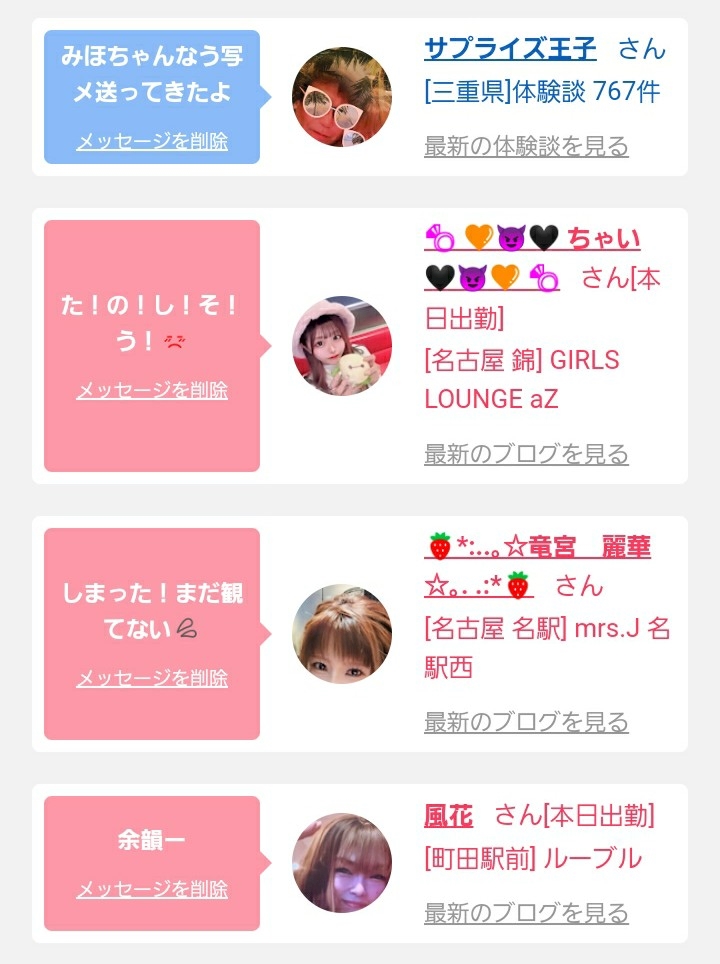Tap 風花's profile avatar
Image resolution: width=720 pixels, height=964 pixels.
pyautogui.click(x=341, y=862)
